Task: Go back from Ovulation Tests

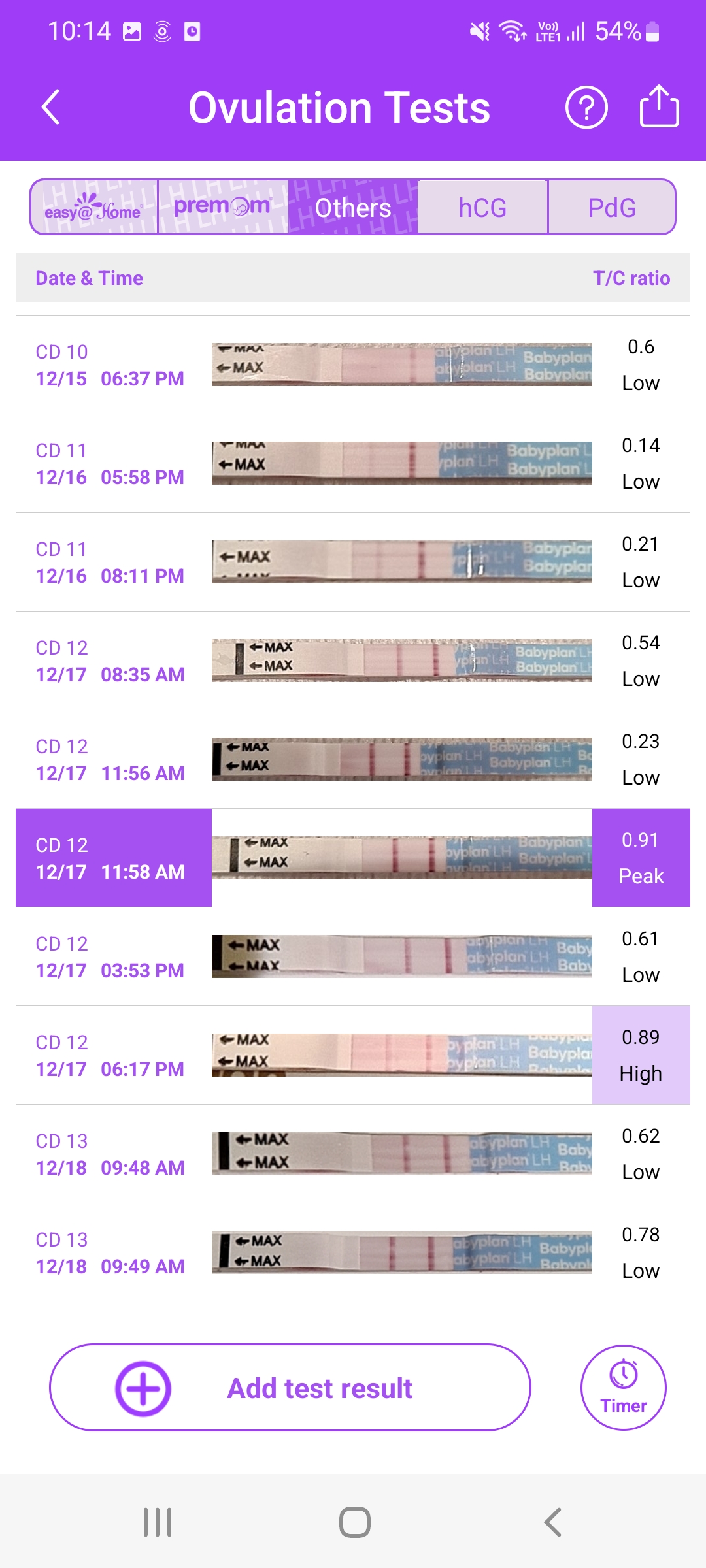Action: click(51, 107)
